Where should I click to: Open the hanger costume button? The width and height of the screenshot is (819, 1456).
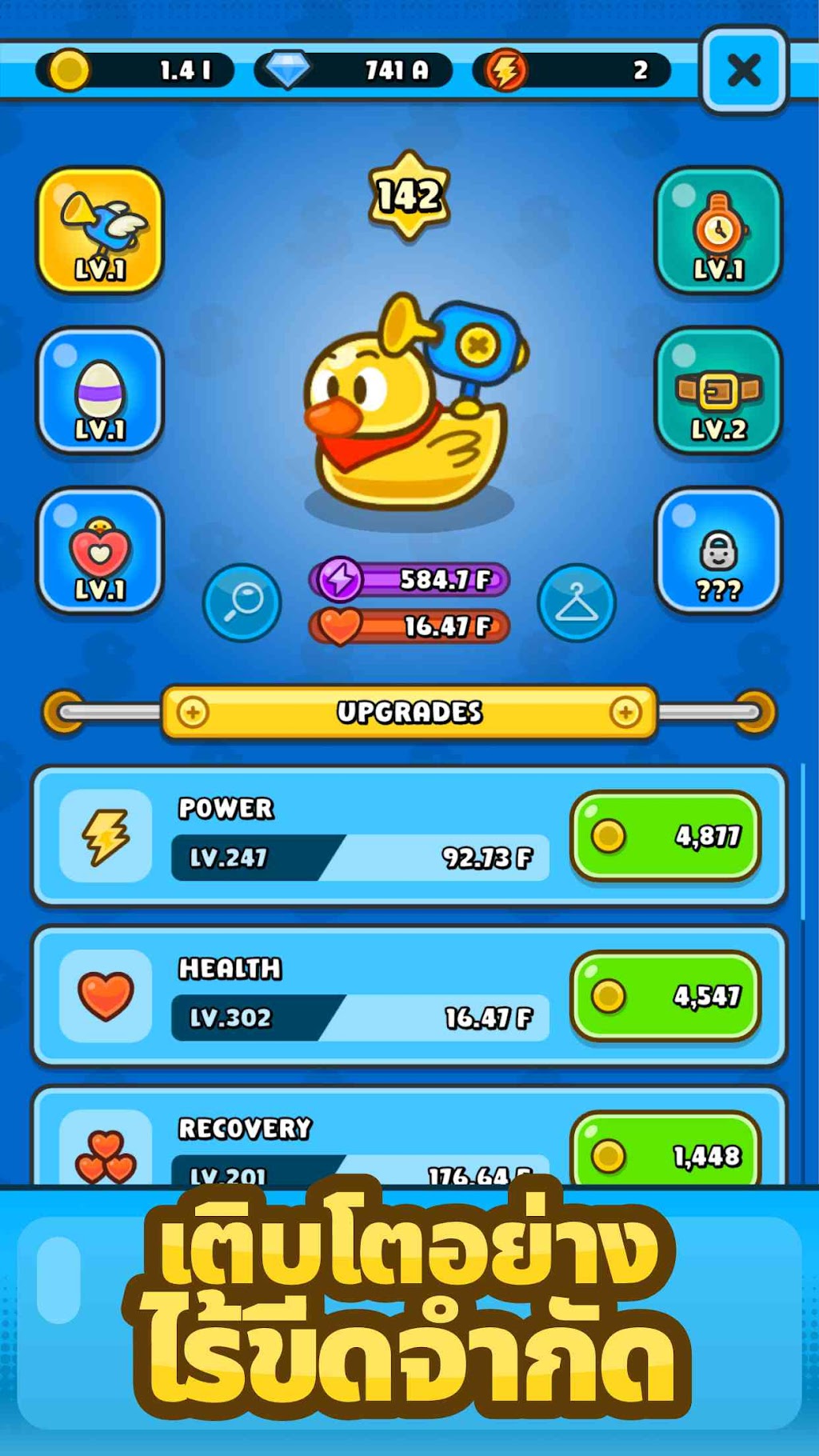(577, 602)
